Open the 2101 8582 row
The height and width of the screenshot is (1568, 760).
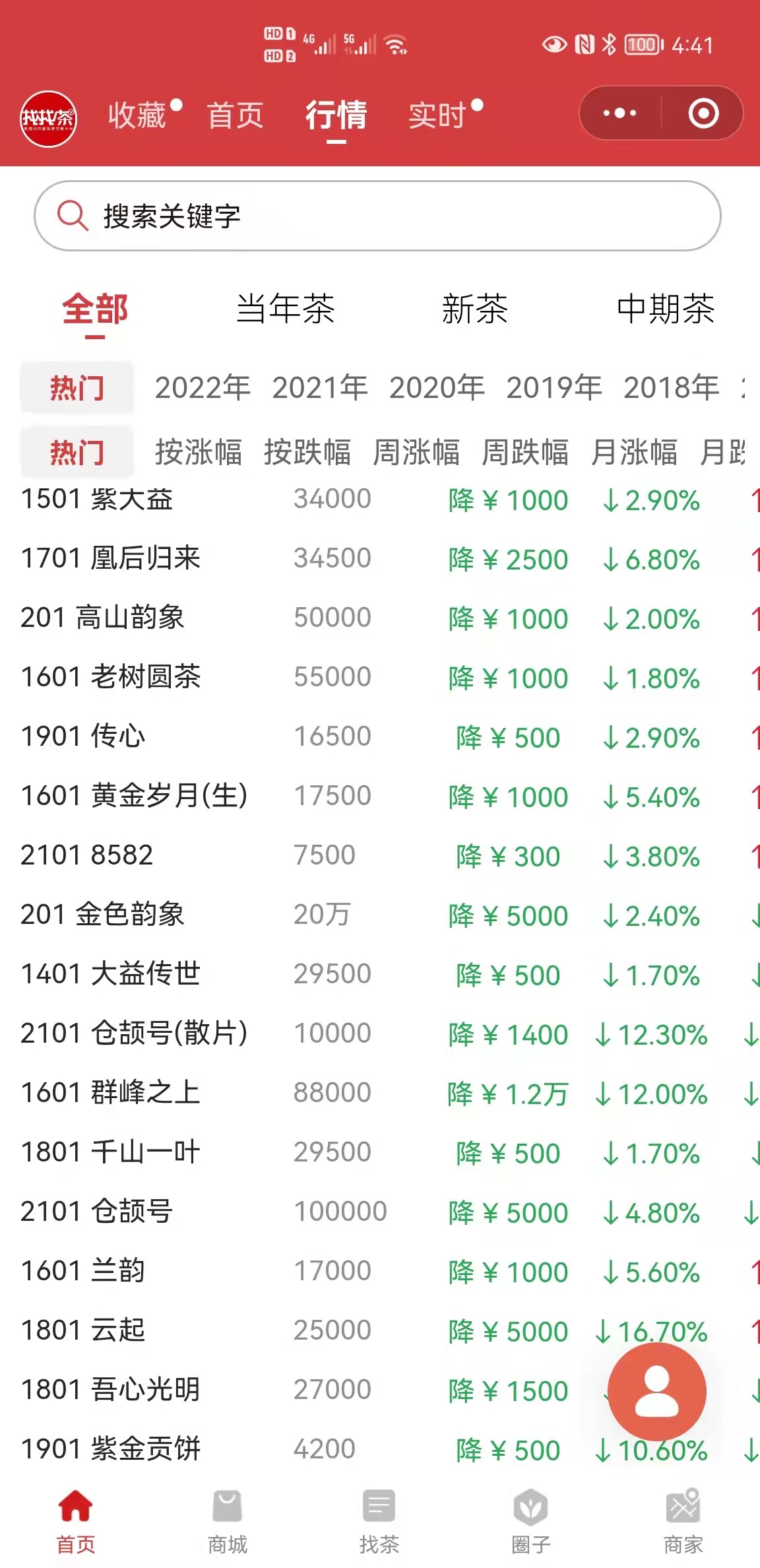(380, 855)
